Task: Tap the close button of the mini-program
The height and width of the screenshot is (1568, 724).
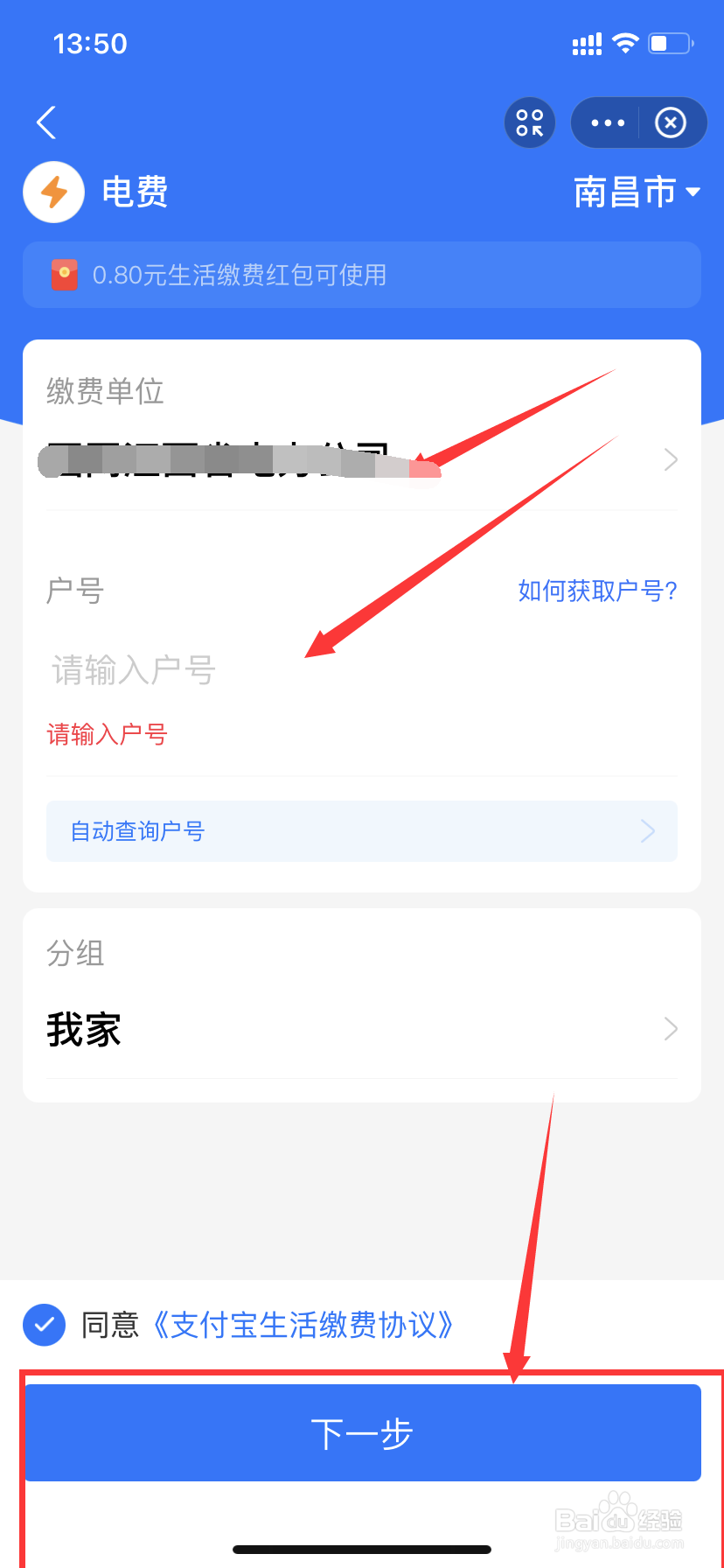Action: point(671,122)
